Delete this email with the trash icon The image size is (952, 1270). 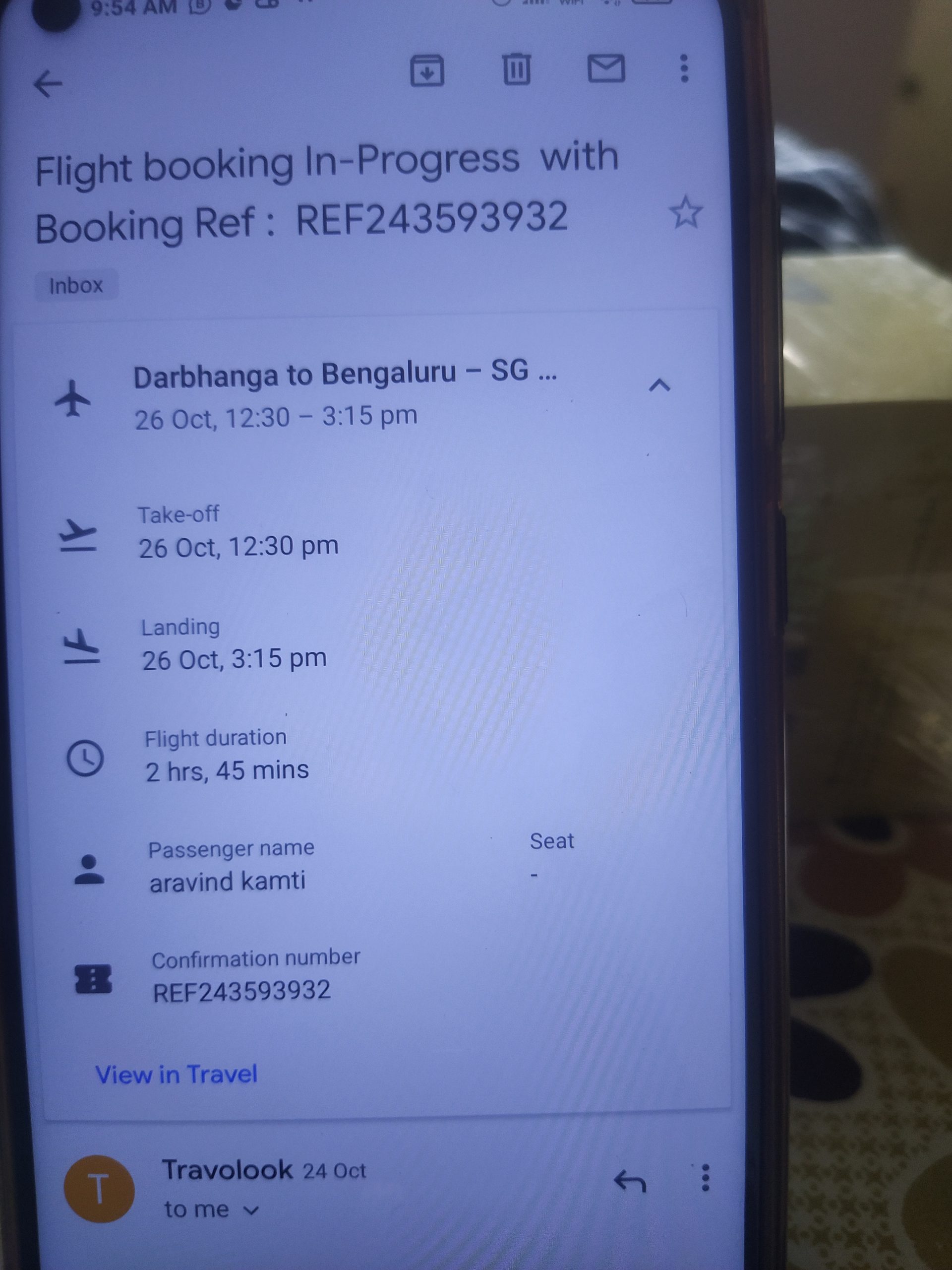click(x=517, y=69)
